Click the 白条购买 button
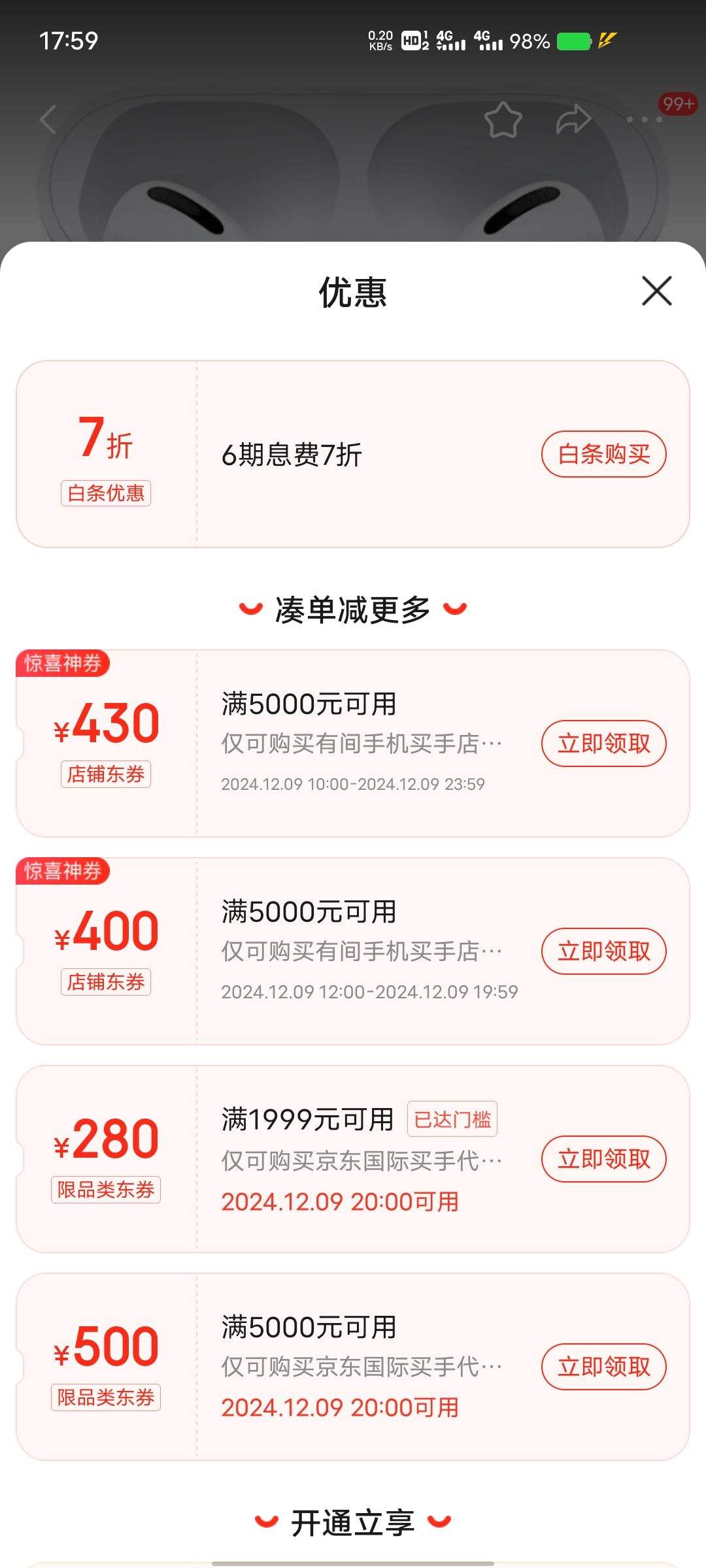Screen dimensions: 706x1568 tap(603, 455)
